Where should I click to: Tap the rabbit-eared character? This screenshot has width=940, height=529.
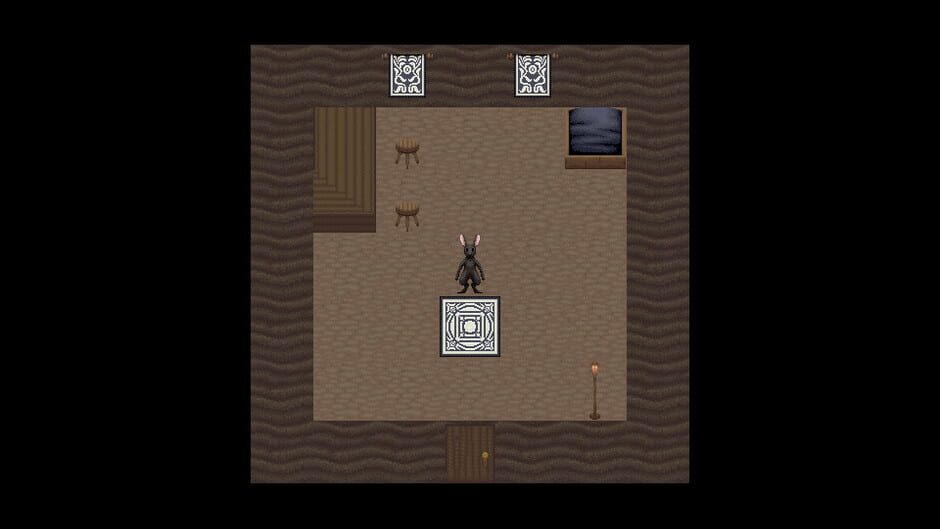click(469, 264)
